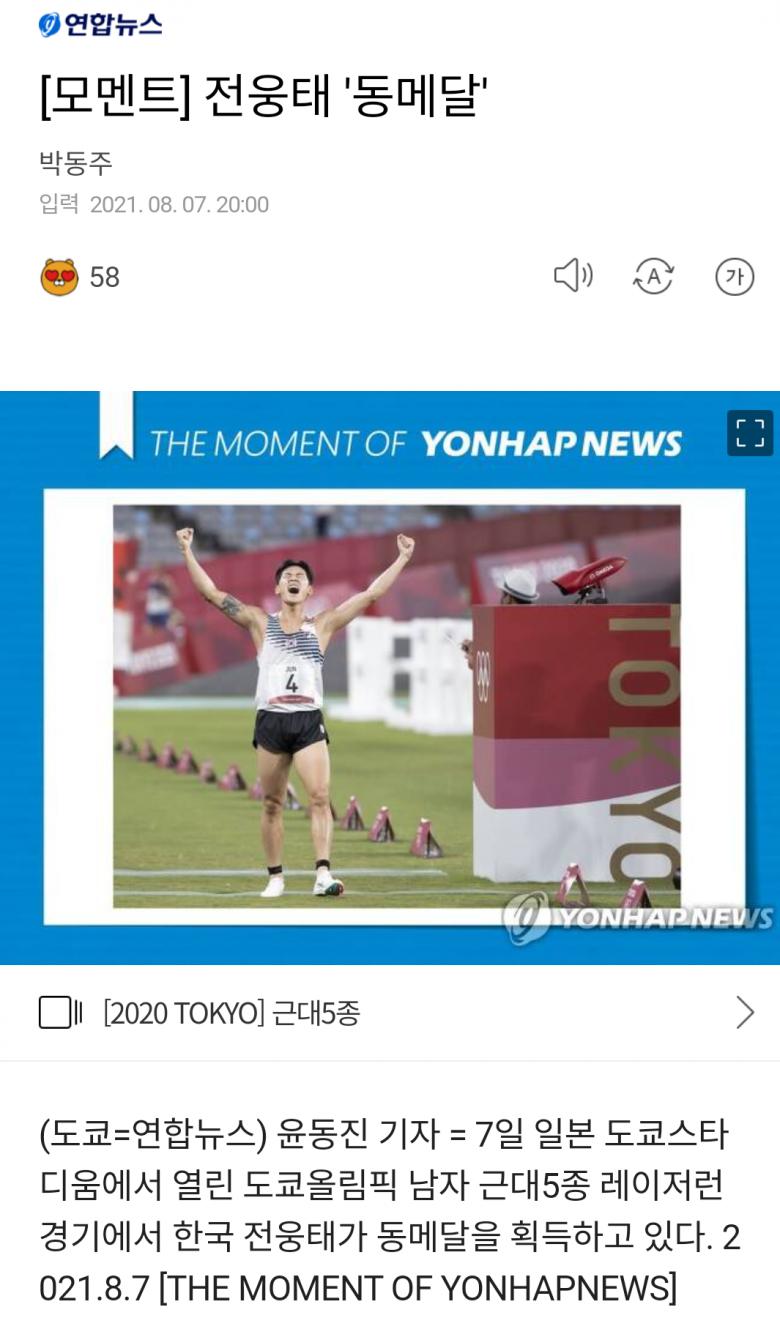Open reporter 박동주's profile
Image resolution: width=780 pixels, height=1318 pixels.
coord(76,163)
